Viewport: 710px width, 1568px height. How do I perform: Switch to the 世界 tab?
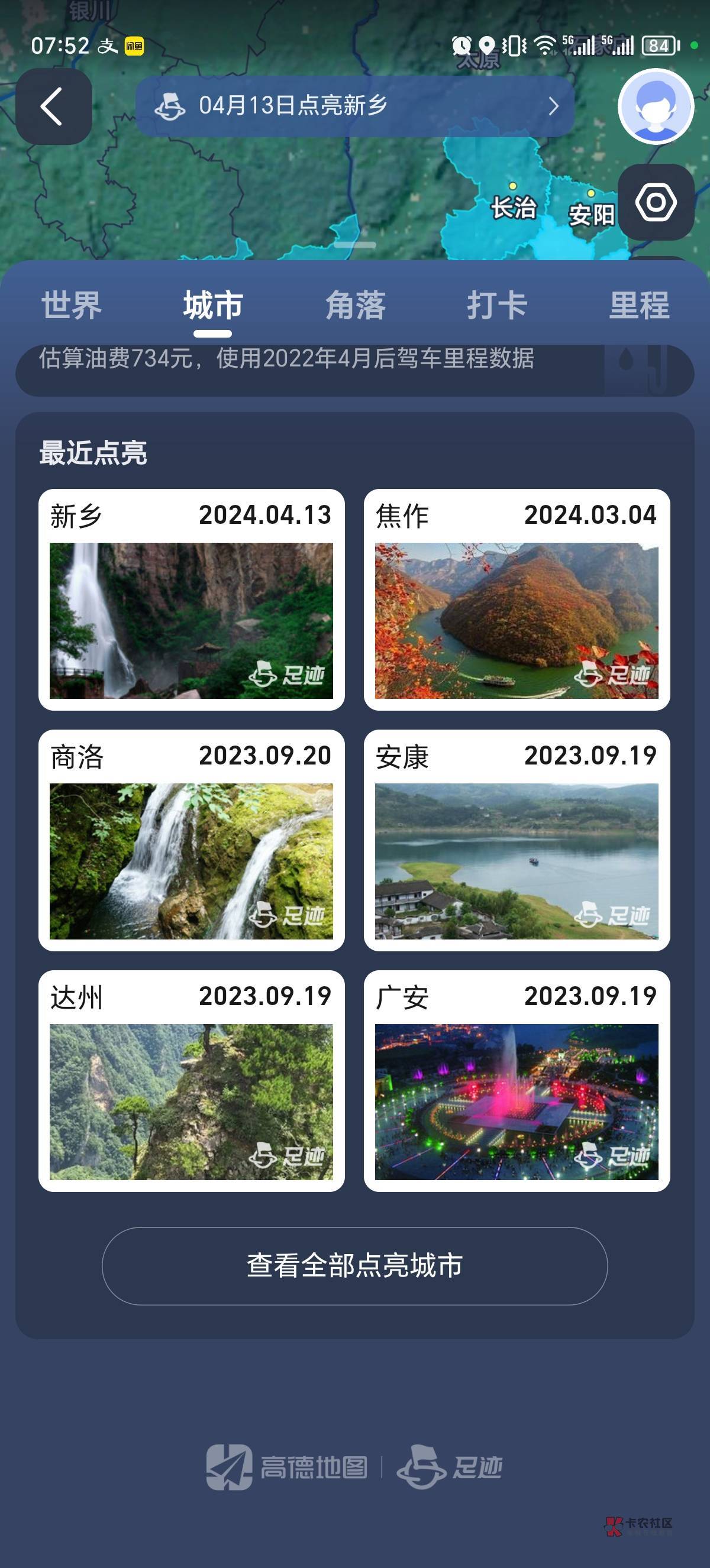click(x=71, y=306)
